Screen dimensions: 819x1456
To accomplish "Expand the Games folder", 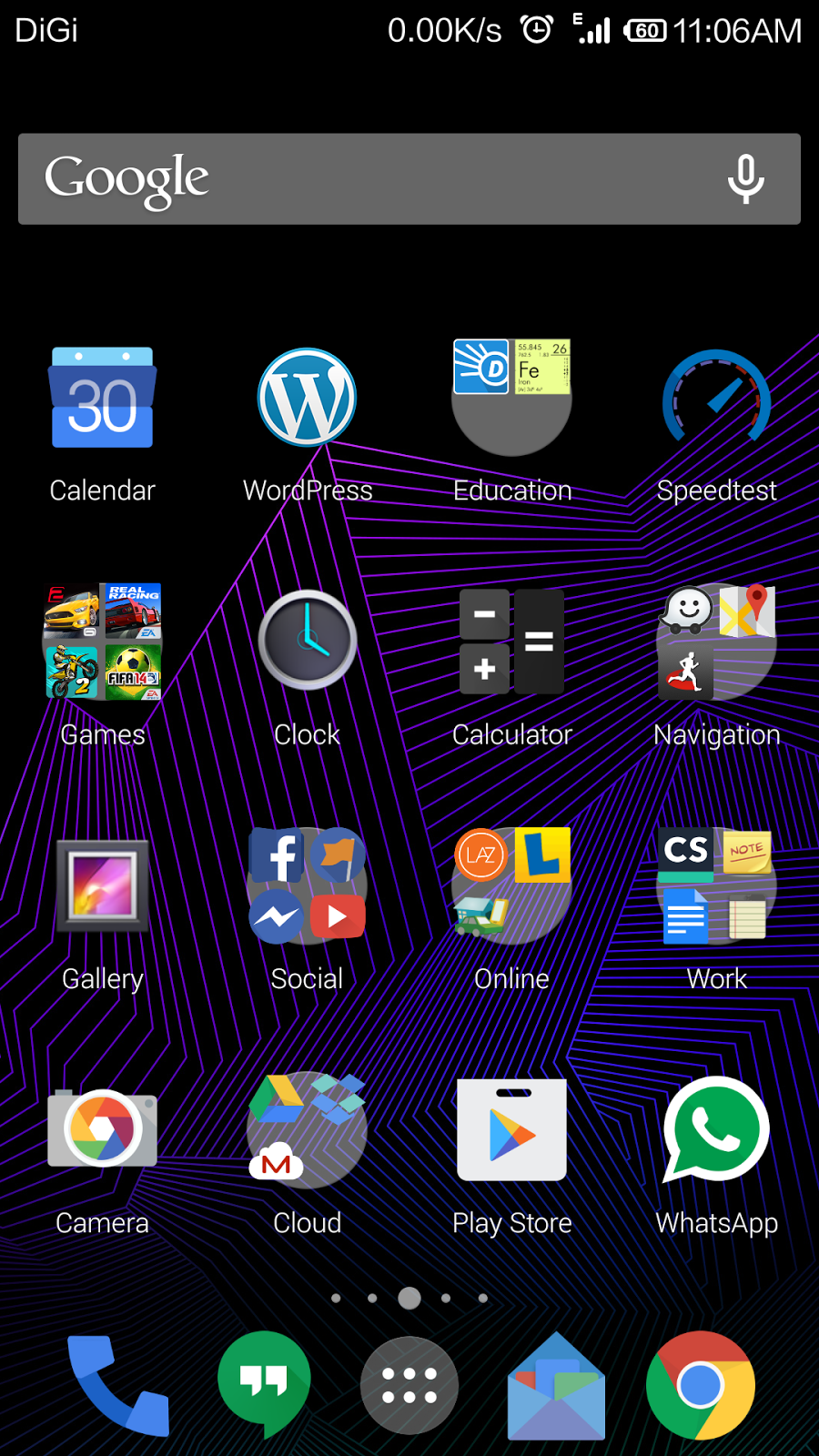I will point(102,642).
